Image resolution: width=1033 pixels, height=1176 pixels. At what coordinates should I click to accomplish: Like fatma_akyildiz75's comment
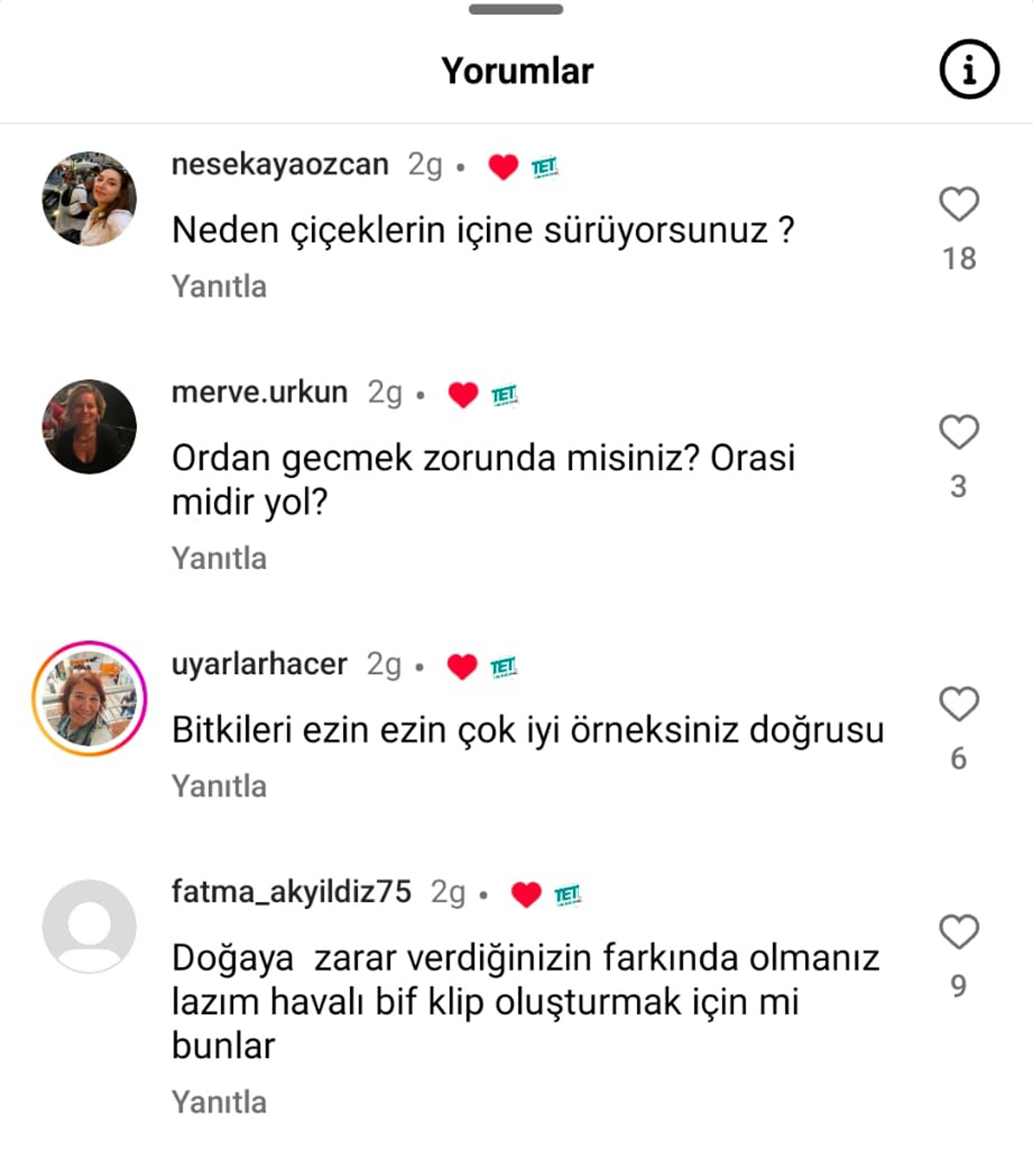[959, 931]
